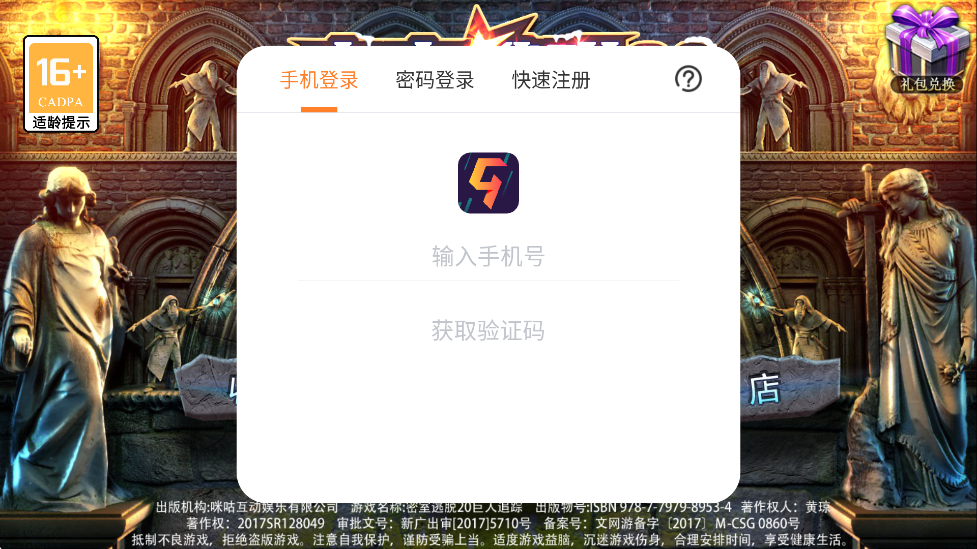Open the 快速注册 tab
This screenshot has height=549, width=977.
[x=551, y=81]
